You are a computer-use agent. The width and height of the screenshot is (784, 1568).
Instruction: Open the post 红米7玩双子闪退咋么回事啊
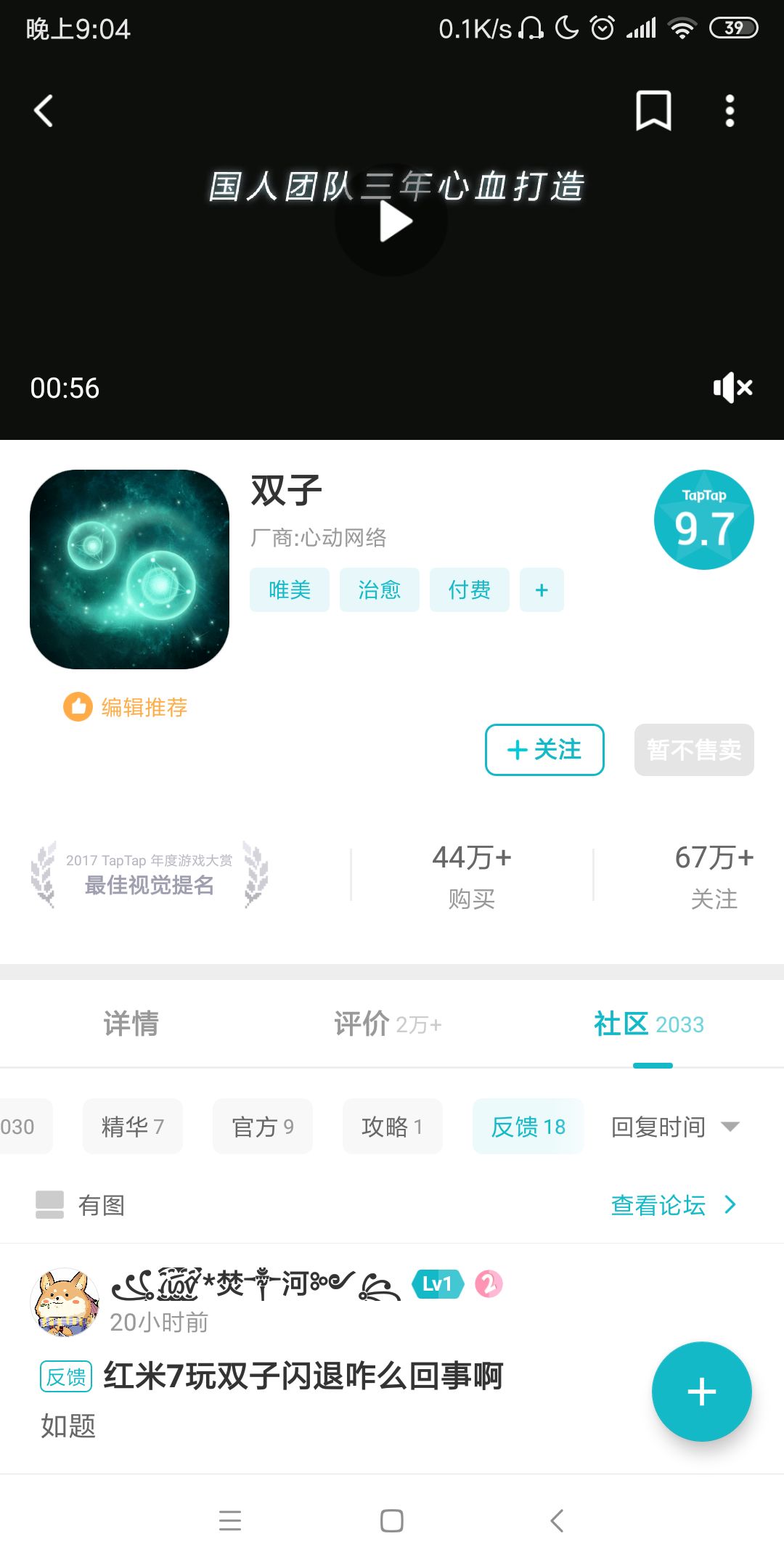pyautogui.click(x=303, y=1376)
